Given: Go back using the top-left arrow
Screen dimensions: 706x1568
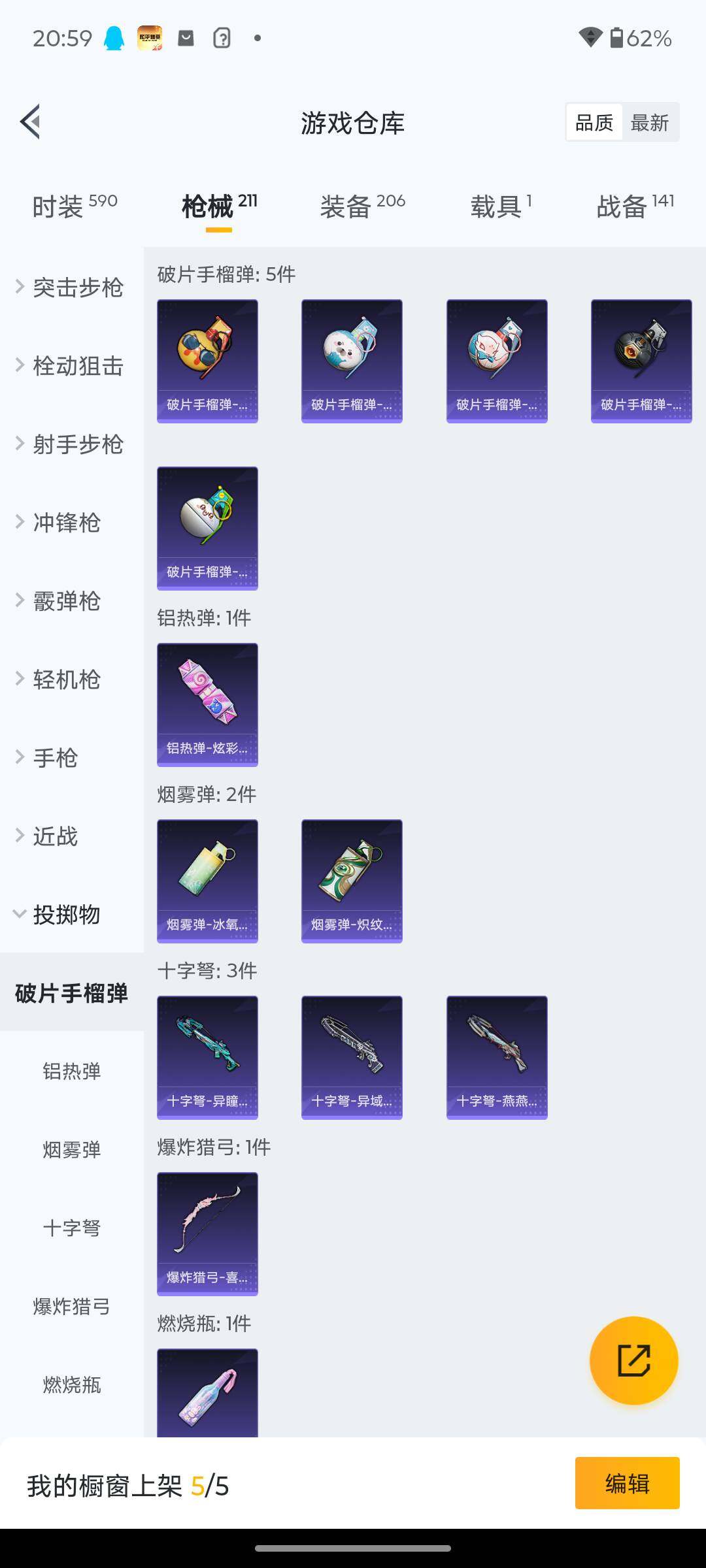Looking at the screenshot, I should point(30,122).
